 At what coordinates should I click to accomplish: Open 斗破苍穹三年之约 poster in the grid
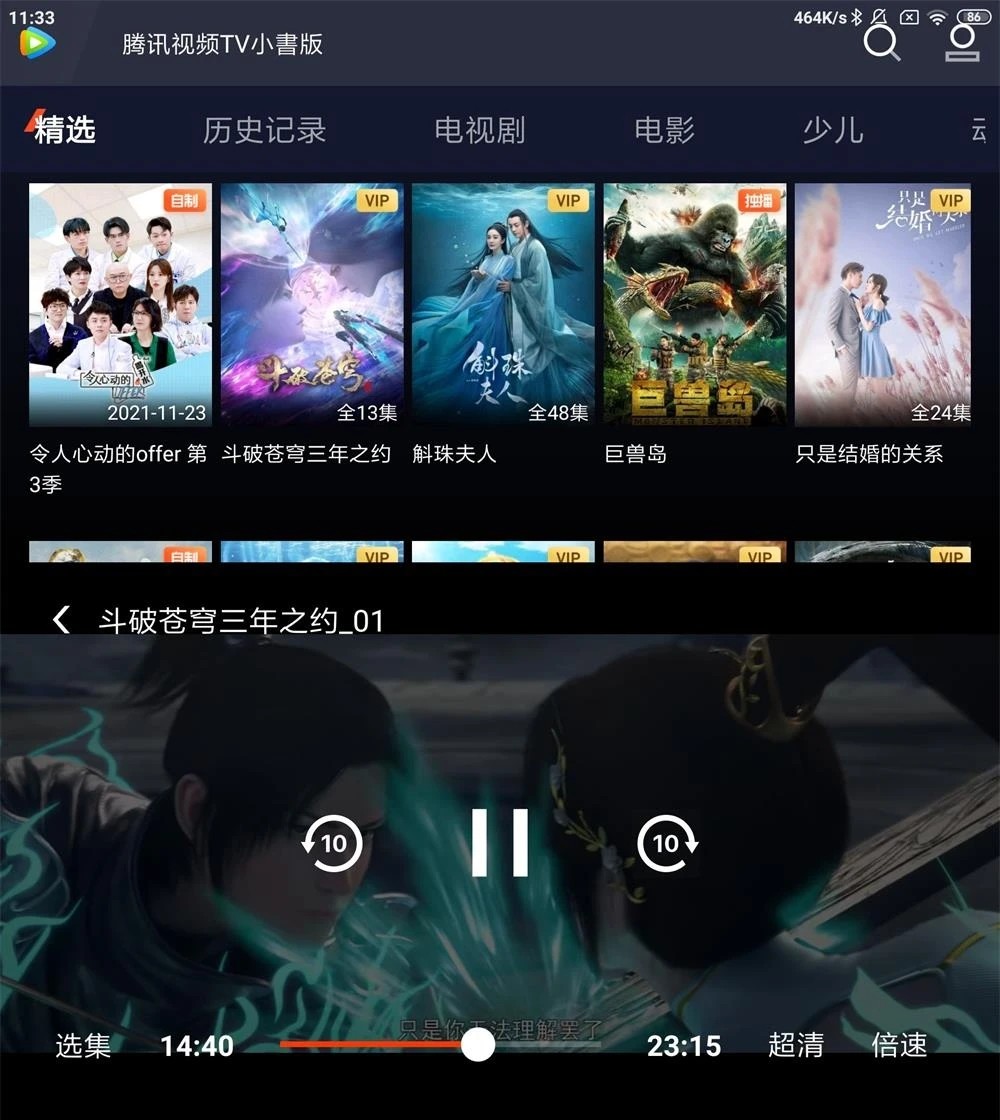[x=312, y=305]
